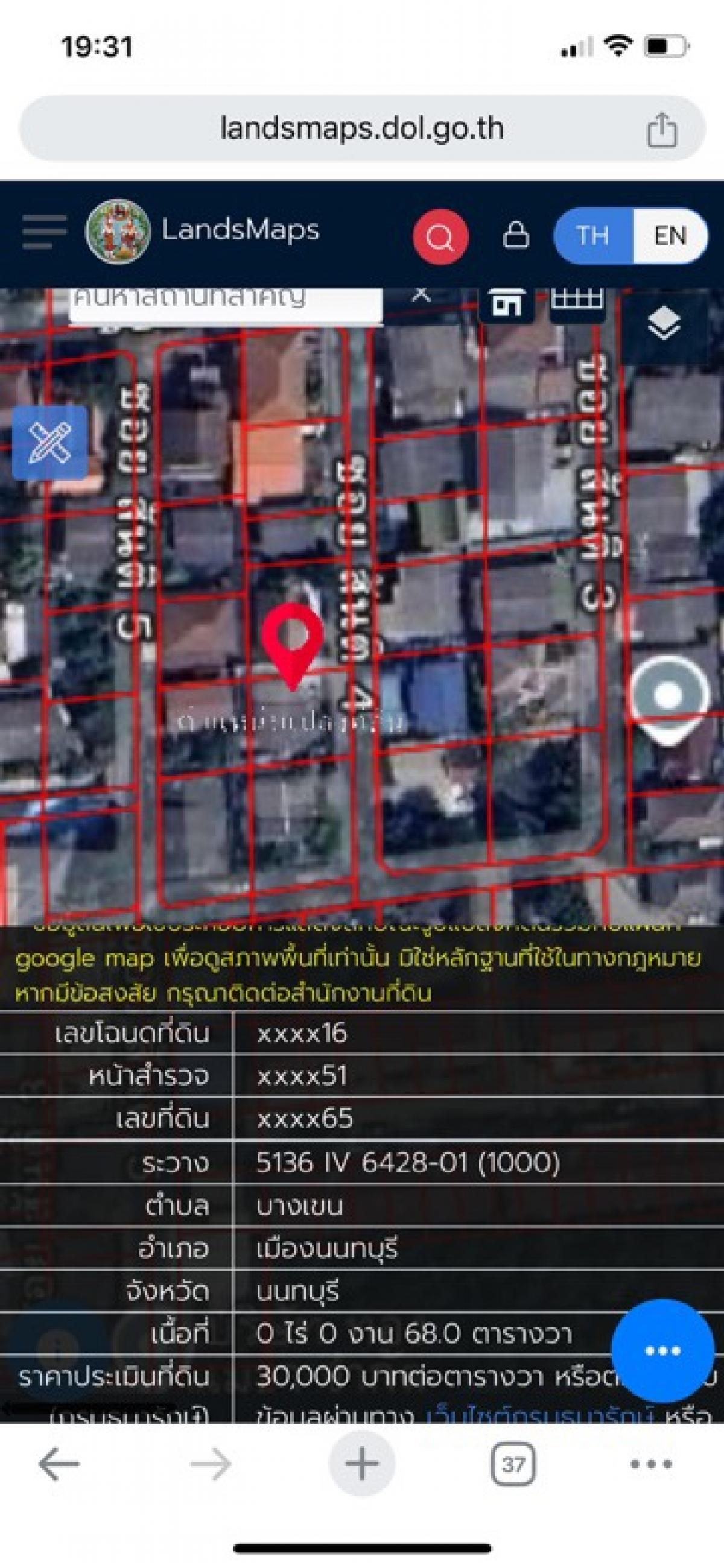Tap the current location button

tap(668, 696)
